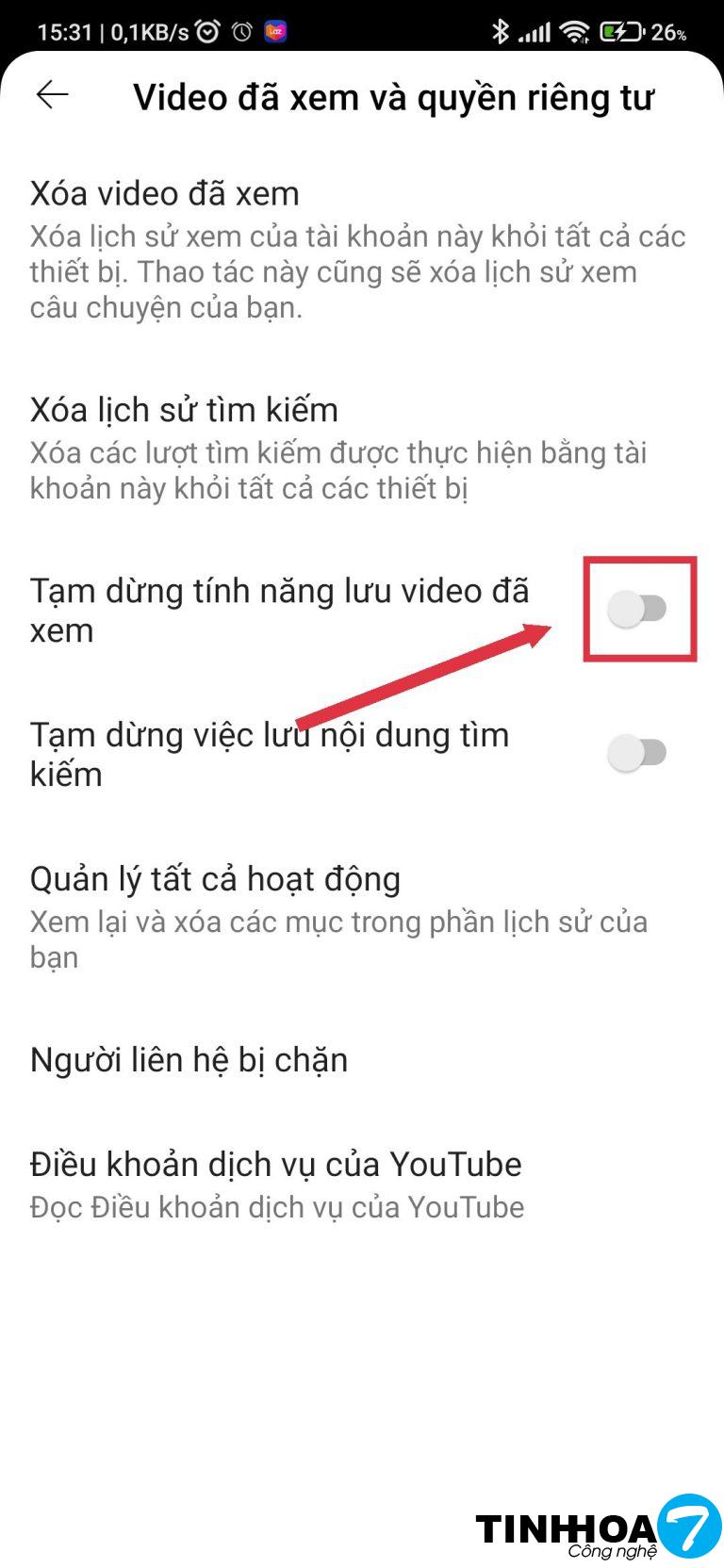
Task: Toggle Tạm dừng tính năng lưu video đã xem
Action: click(638, 610)
